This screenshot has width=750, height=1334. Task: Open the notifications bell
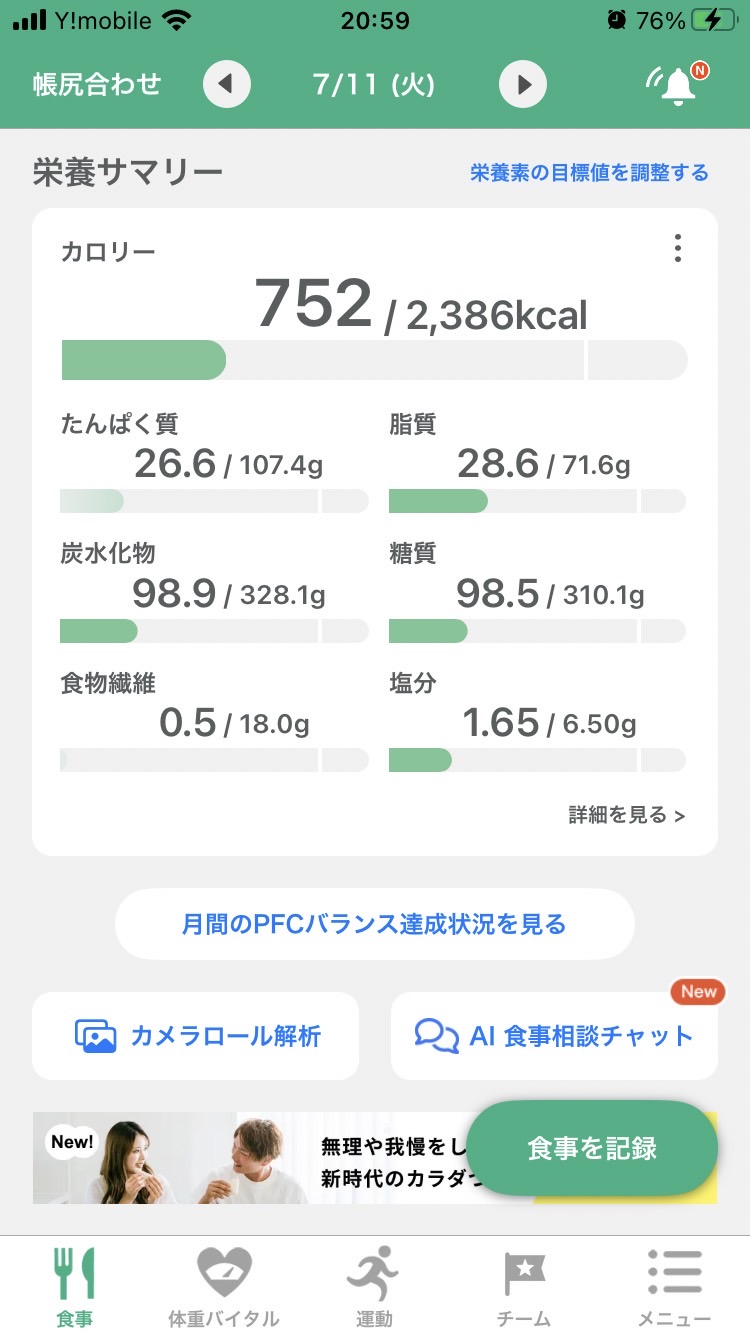pos(677,85)
